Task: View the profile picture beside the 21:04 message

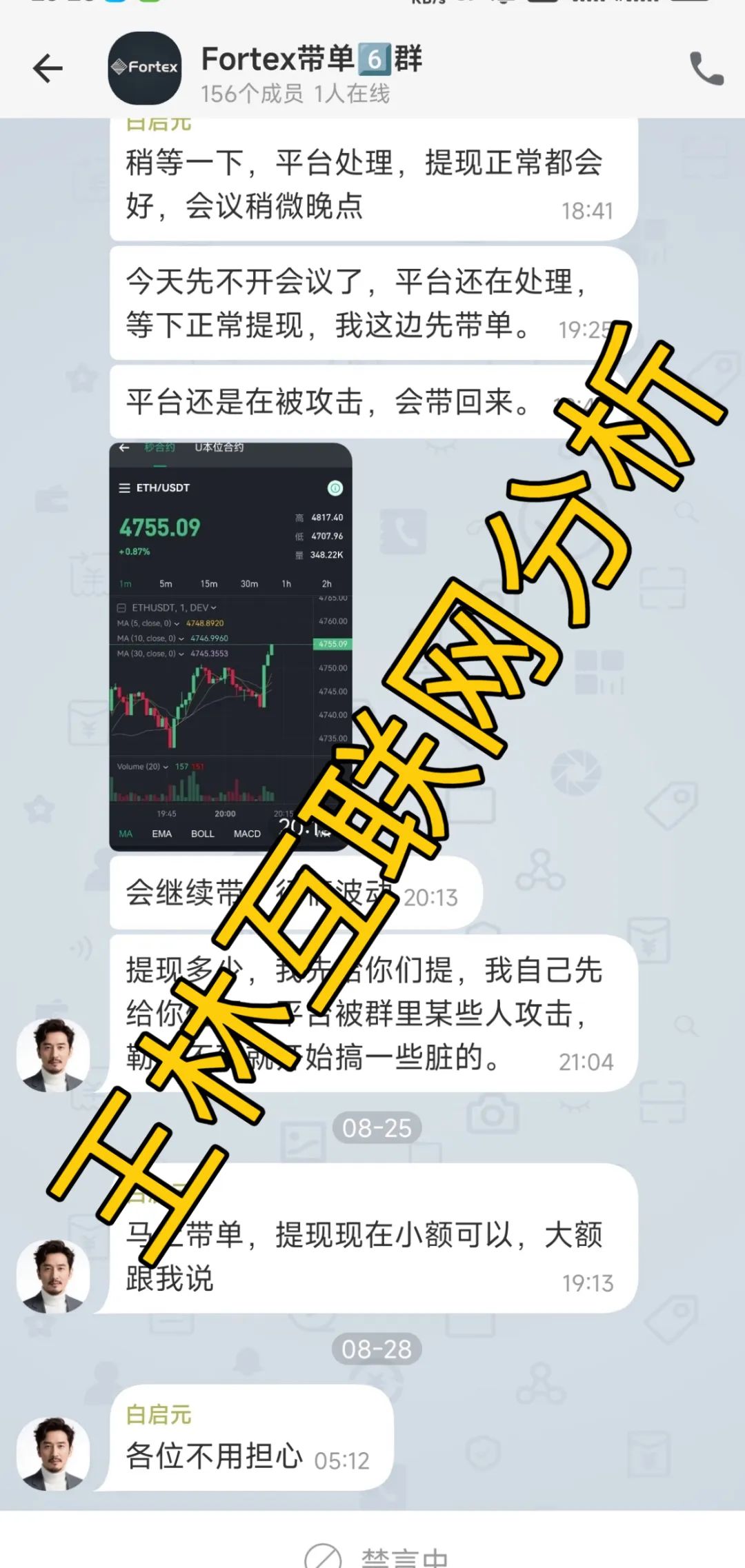Action: pyautogui.click(x=53, y=1055)
